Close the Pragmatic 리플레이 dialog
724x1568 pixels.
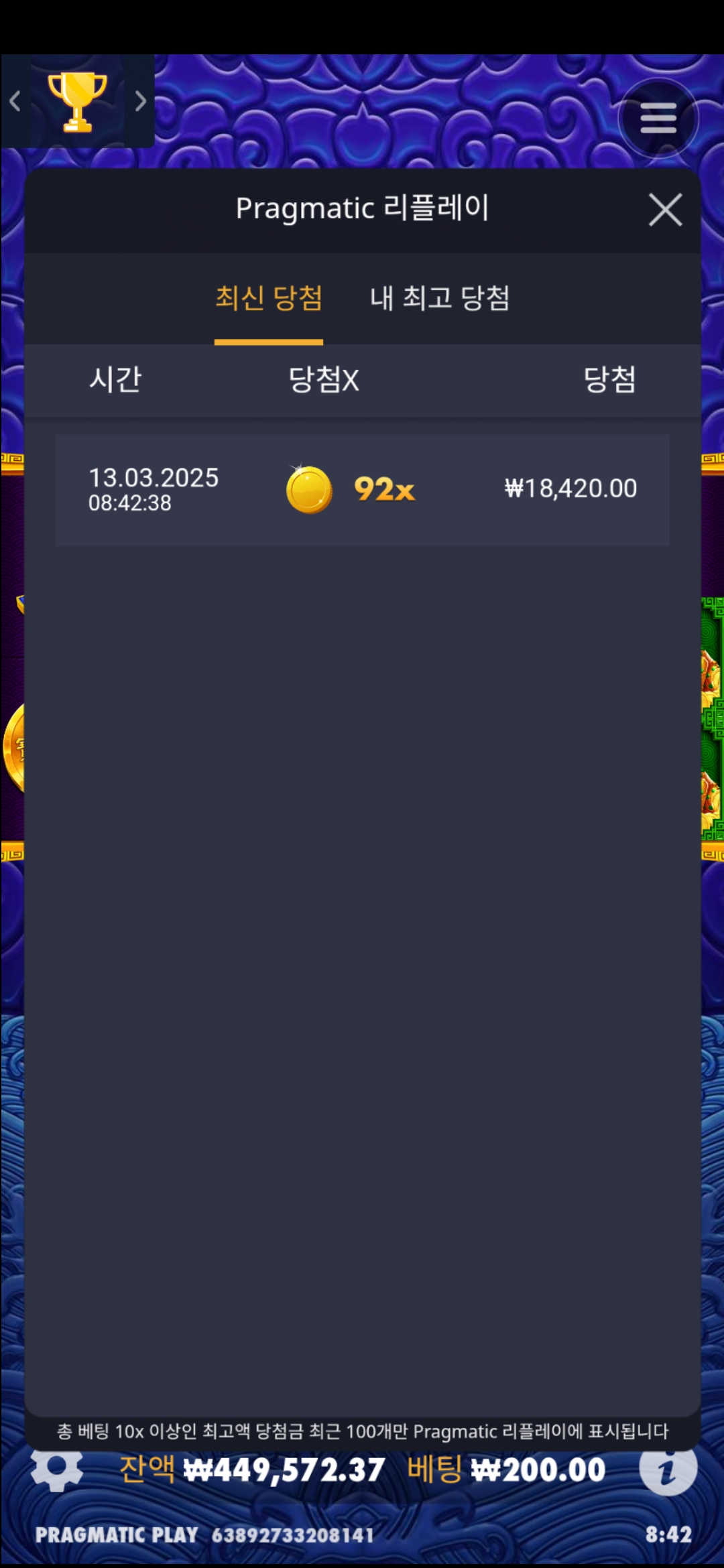665,210
